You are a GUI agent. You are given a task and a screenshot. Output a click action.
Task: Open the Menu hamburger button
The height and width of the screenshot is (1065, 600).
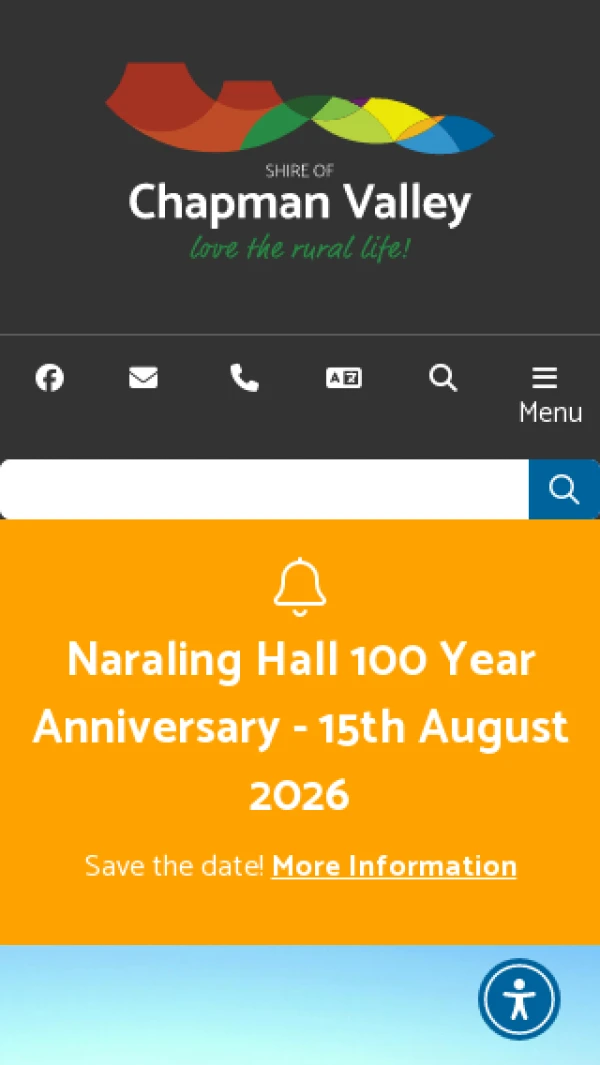click(547, 392)
